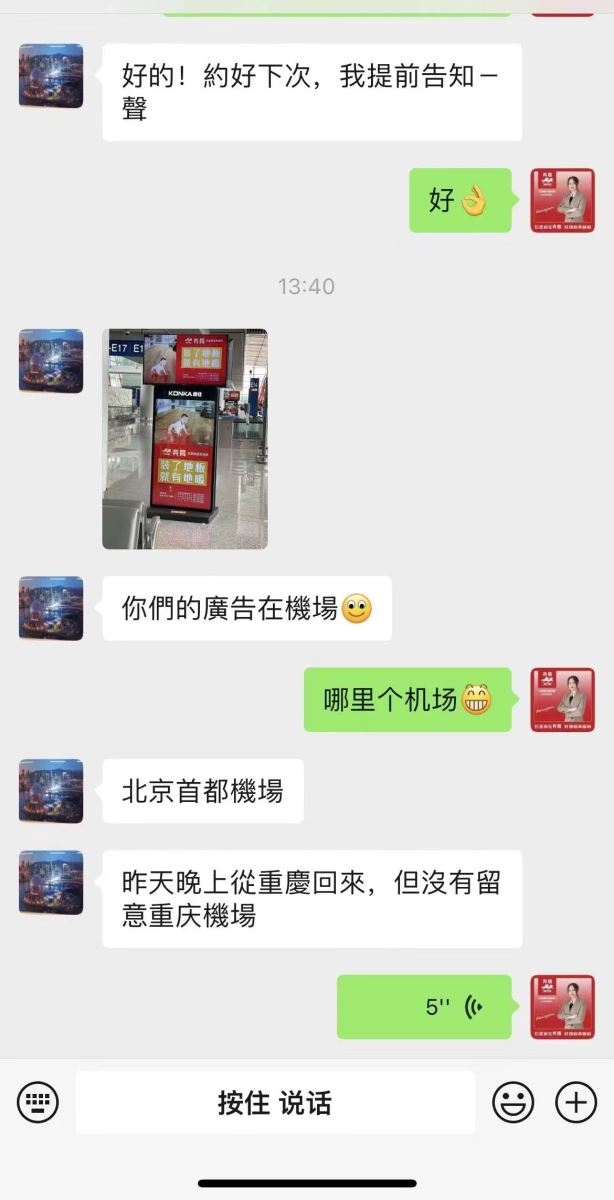This screenshot has width=614, height=1200.
Task: Open my avatar beside 哪里个机场 message
Action: click(562, 700)
